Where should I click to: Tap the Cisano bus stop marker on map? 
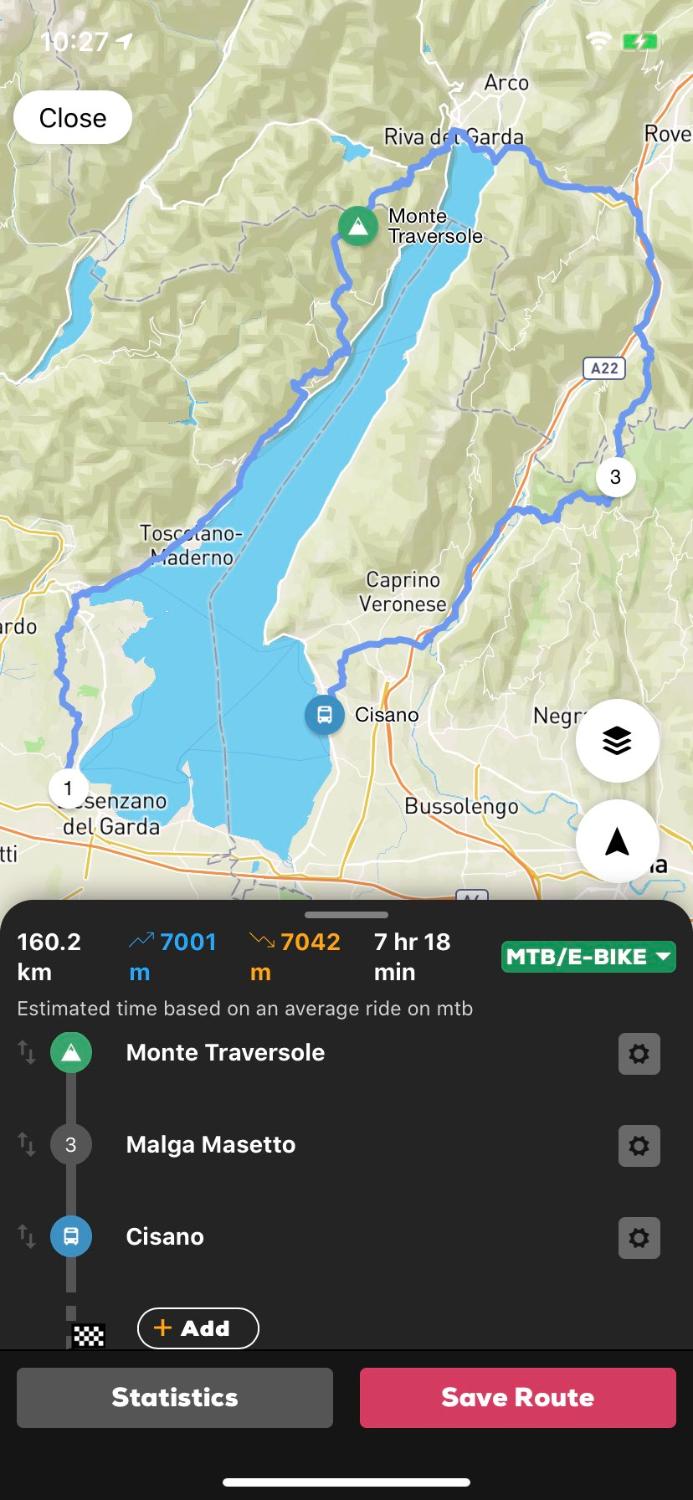325,715
